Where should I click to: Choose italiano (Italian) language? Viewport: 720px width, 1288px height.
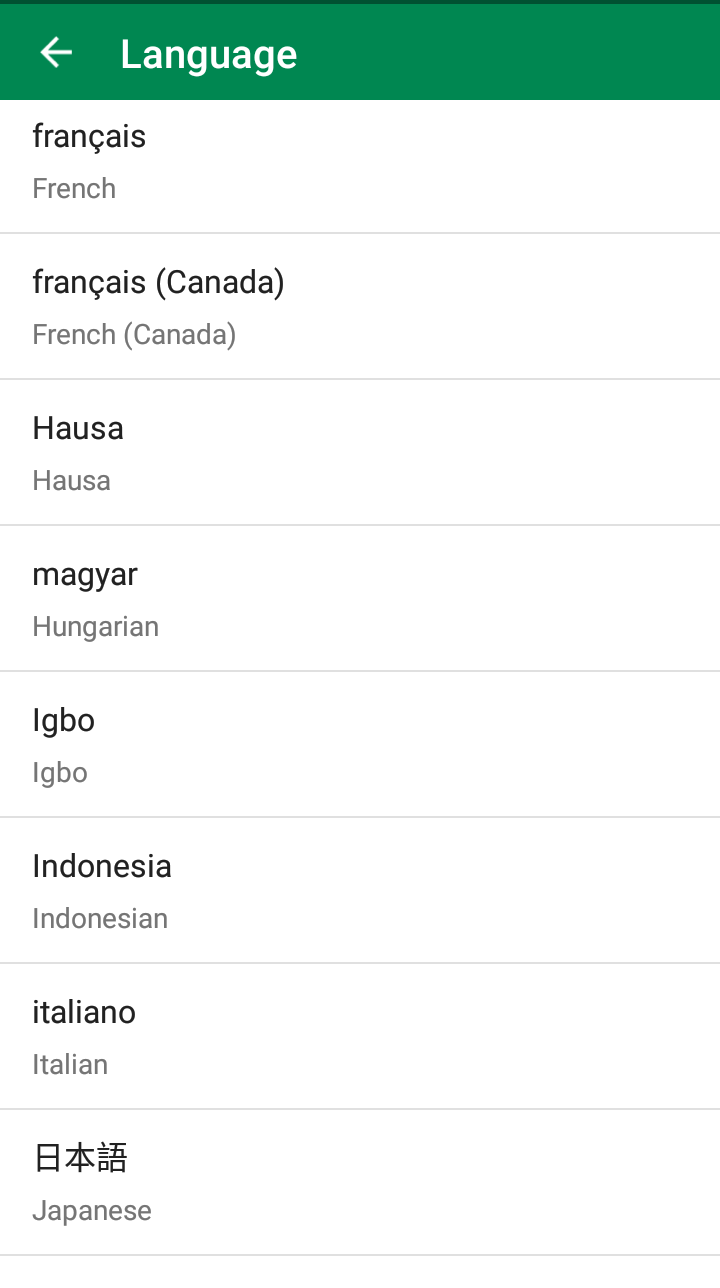(360, 1037)
